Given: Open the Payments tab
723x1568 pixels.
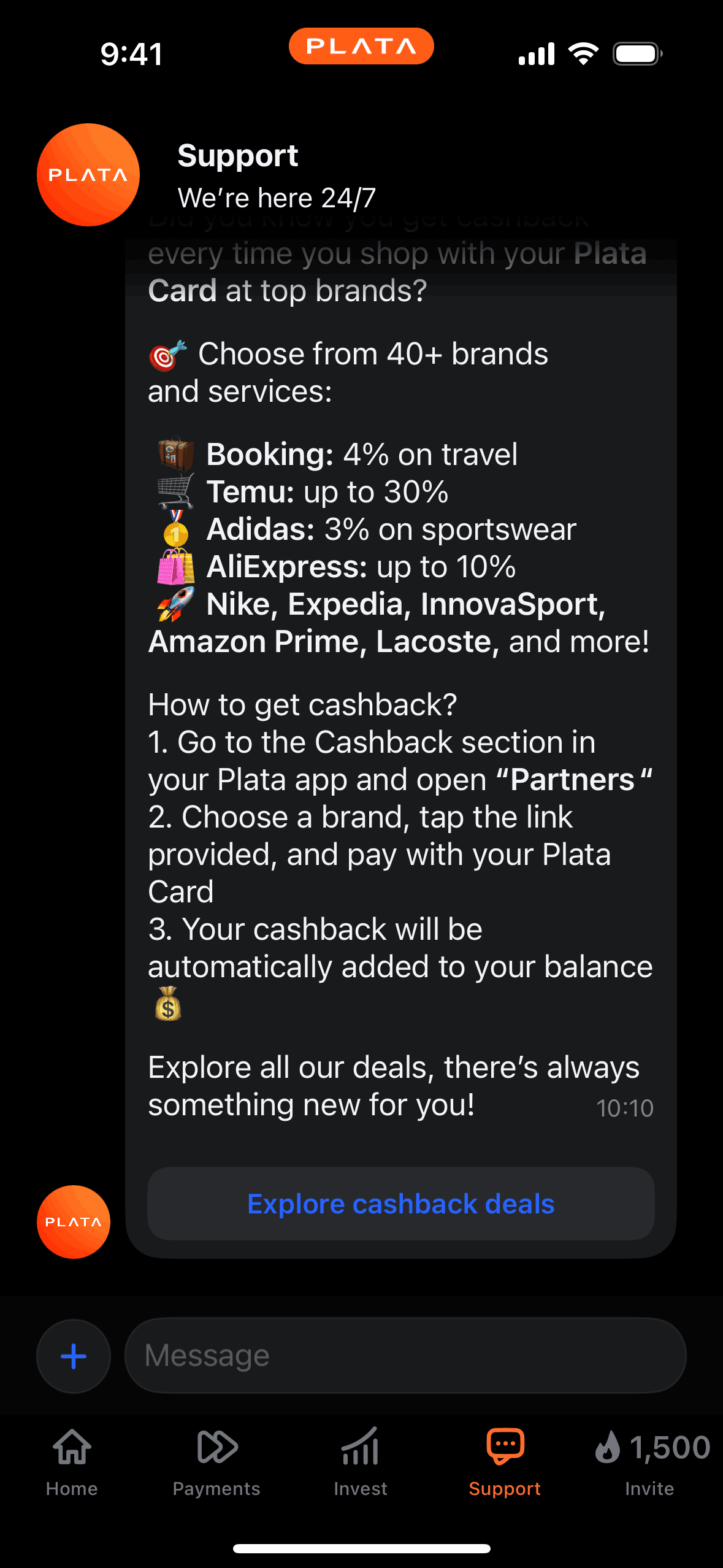Looking at the screenshot, I should pos(216,1462).
